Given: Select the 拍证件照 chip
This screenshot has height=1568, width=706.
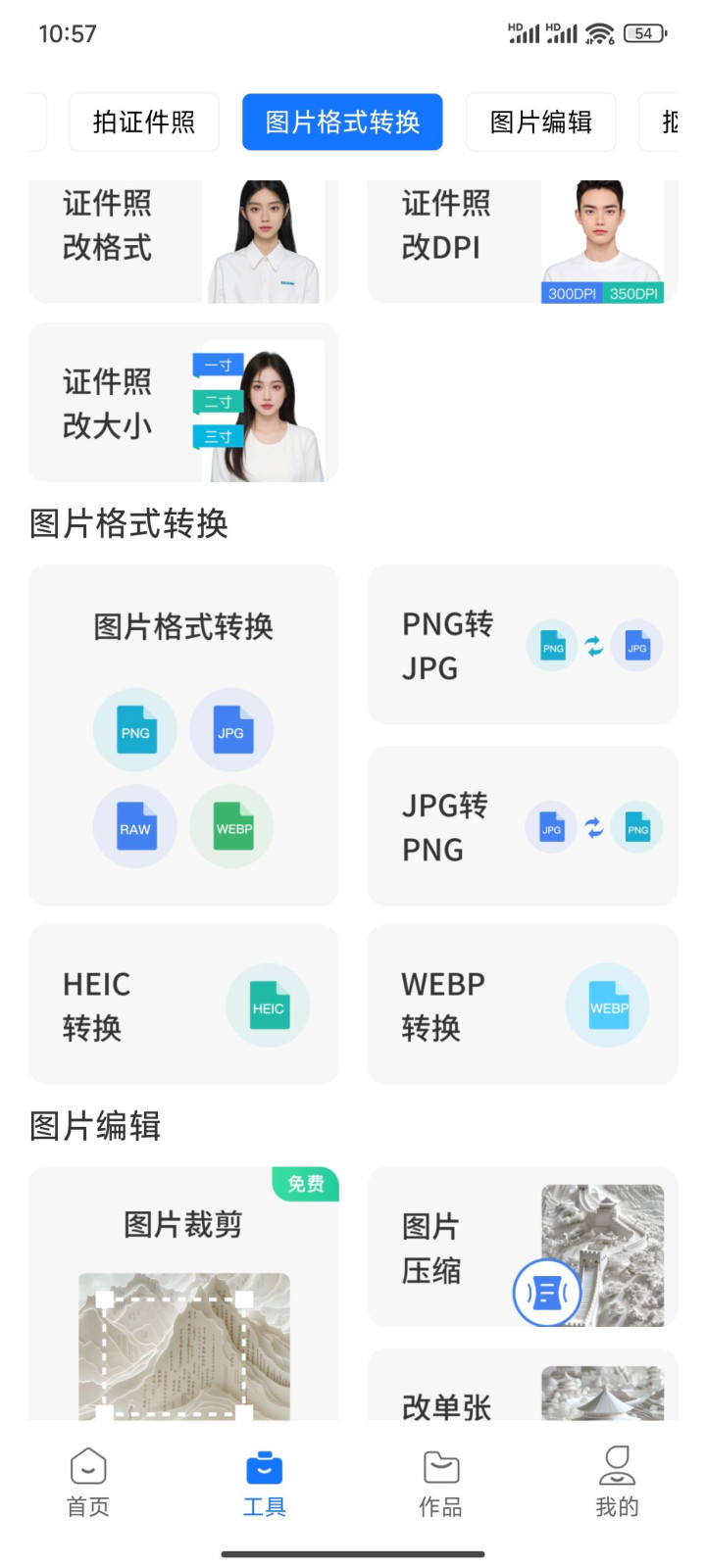Looking at the screenshot, I should click(144, 122).
